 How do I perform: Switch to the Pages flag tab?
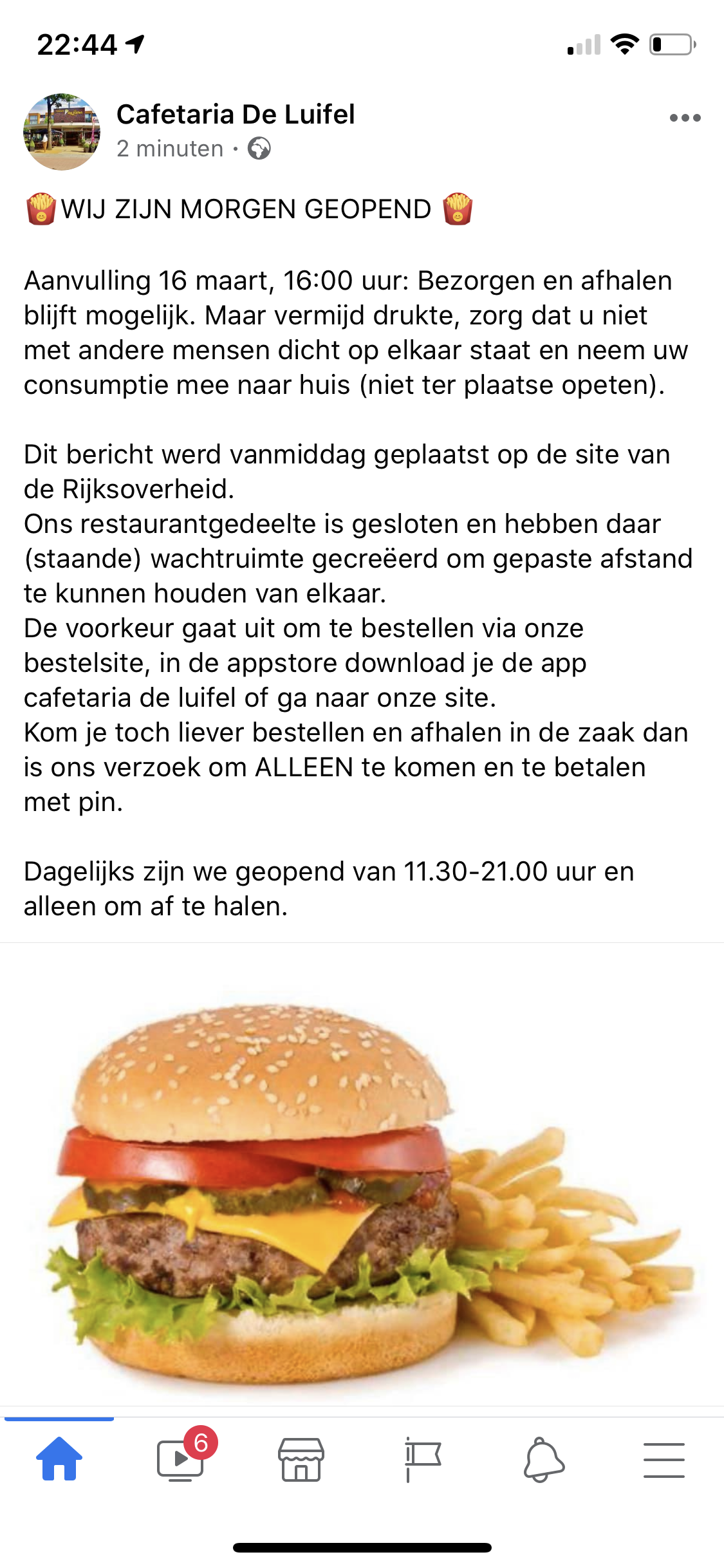(423, 1459)
